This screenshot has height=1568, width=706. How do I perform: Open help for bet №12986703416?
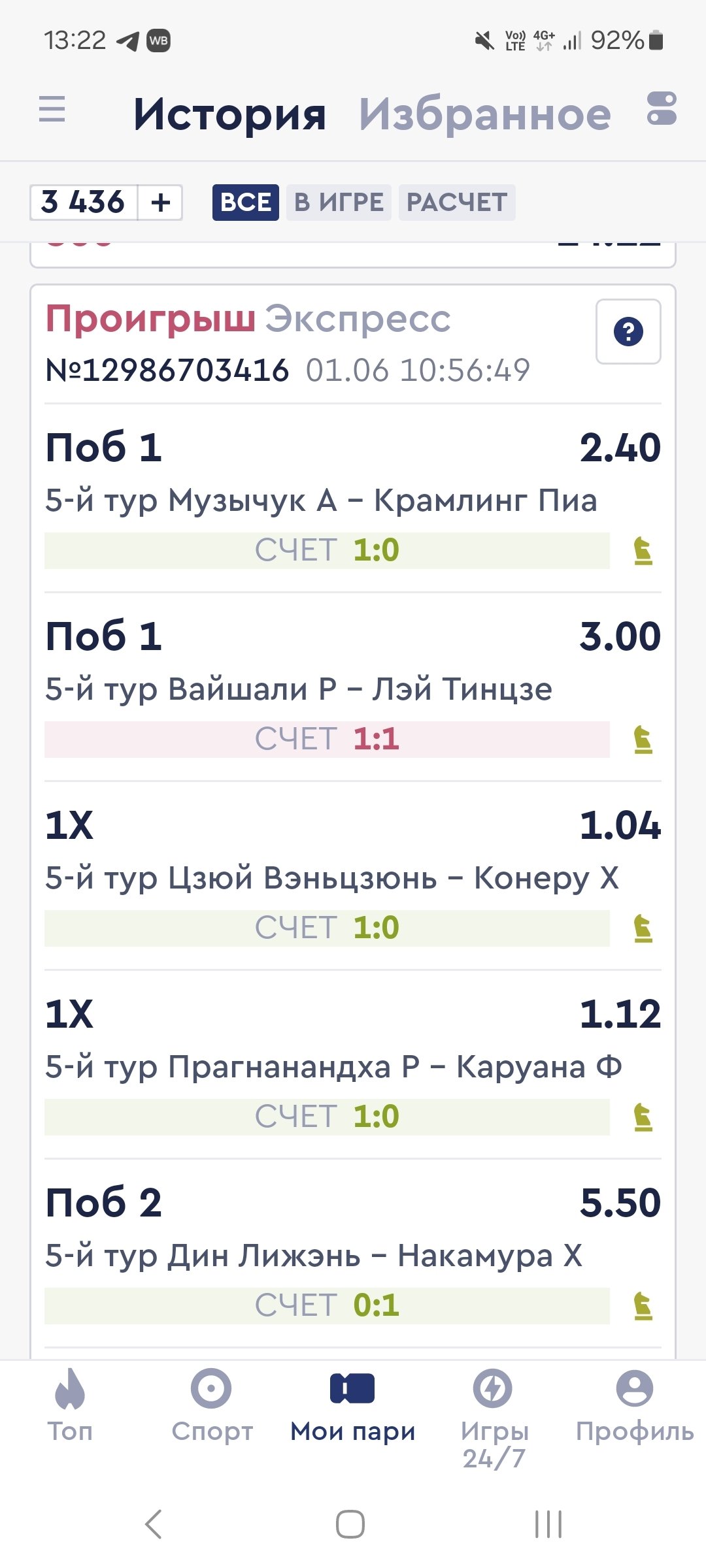[x=628, y=331]
